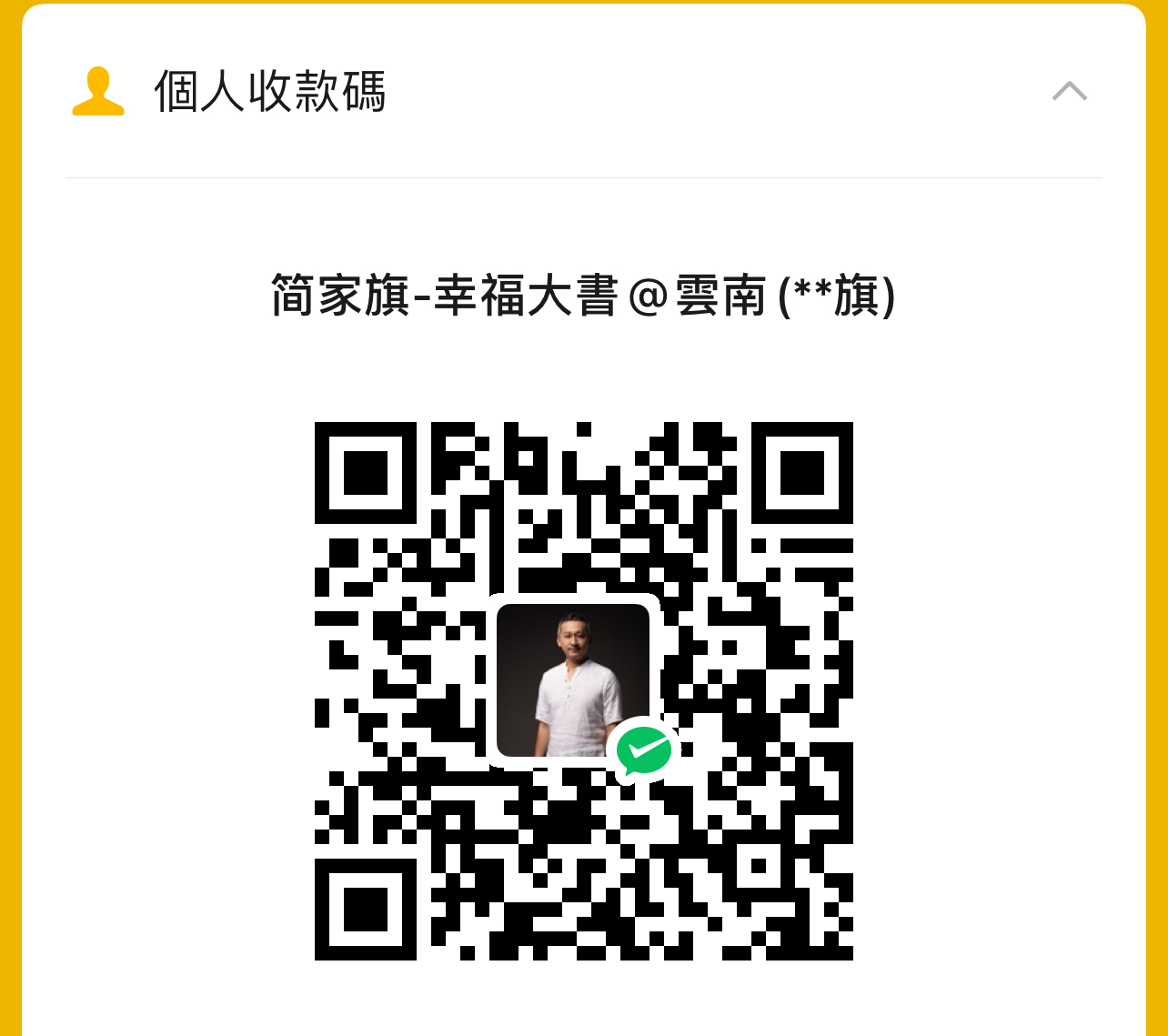
Task: Collapse the 個人收款碼 section
Action: 1069,91
